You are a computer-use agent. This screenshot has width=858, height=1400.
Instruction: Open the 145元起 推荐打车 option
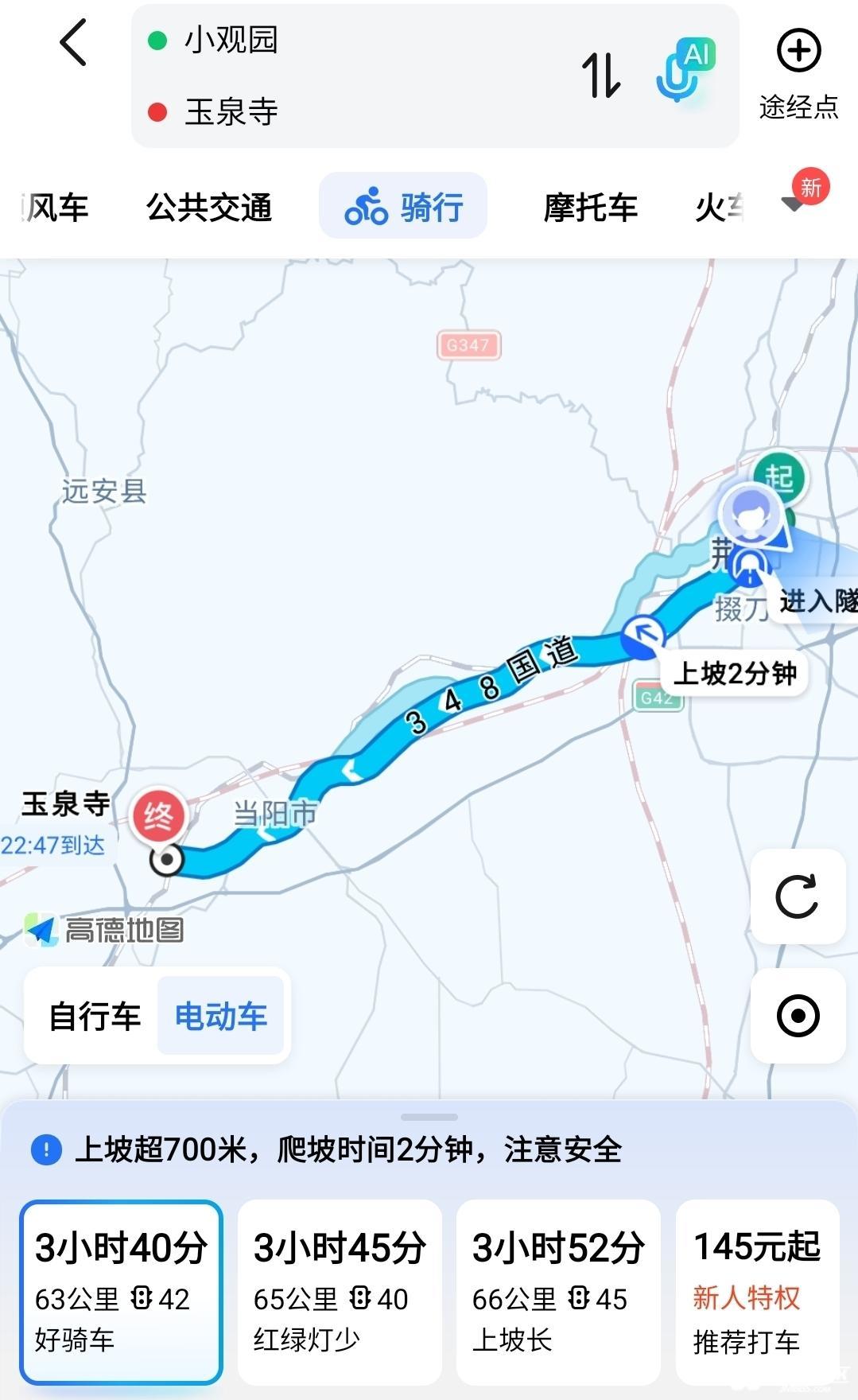[x=757, y=1292]
